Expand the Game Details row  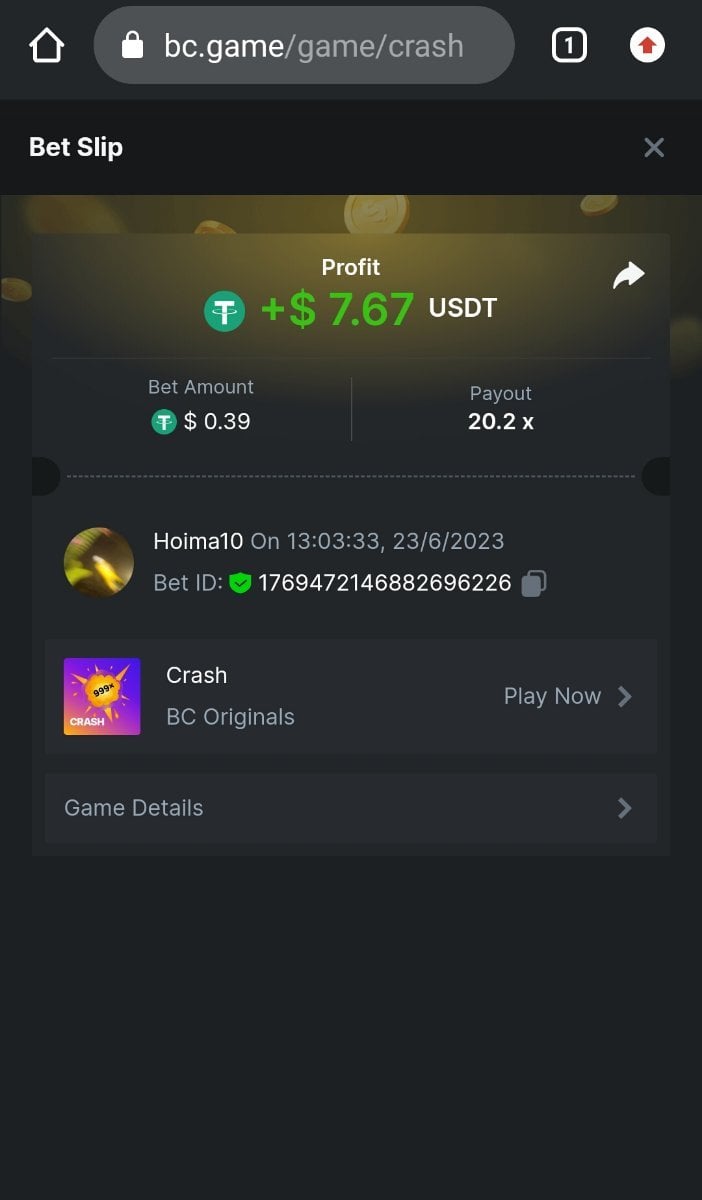[x=351, y=808]
